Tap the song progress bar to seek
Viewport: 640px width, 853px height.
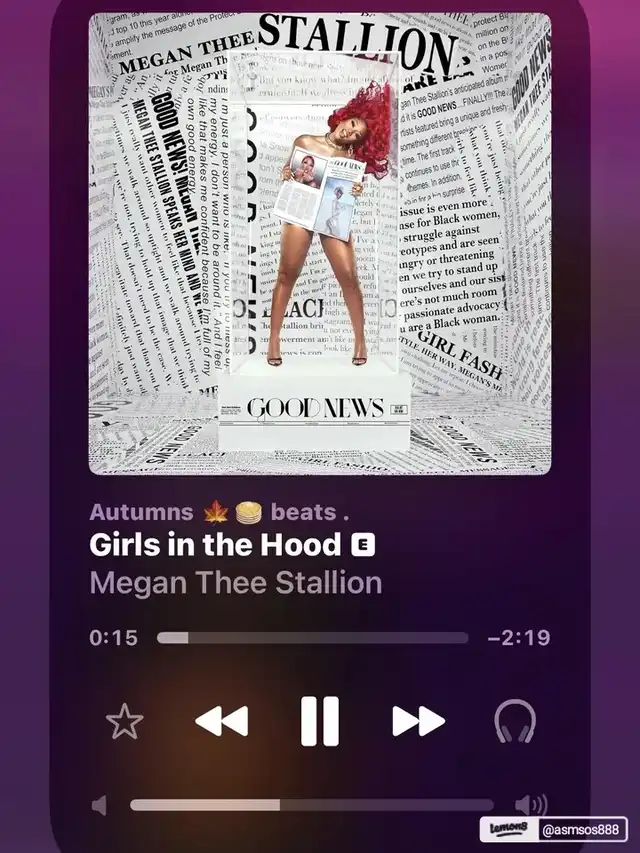coord(312,638)
